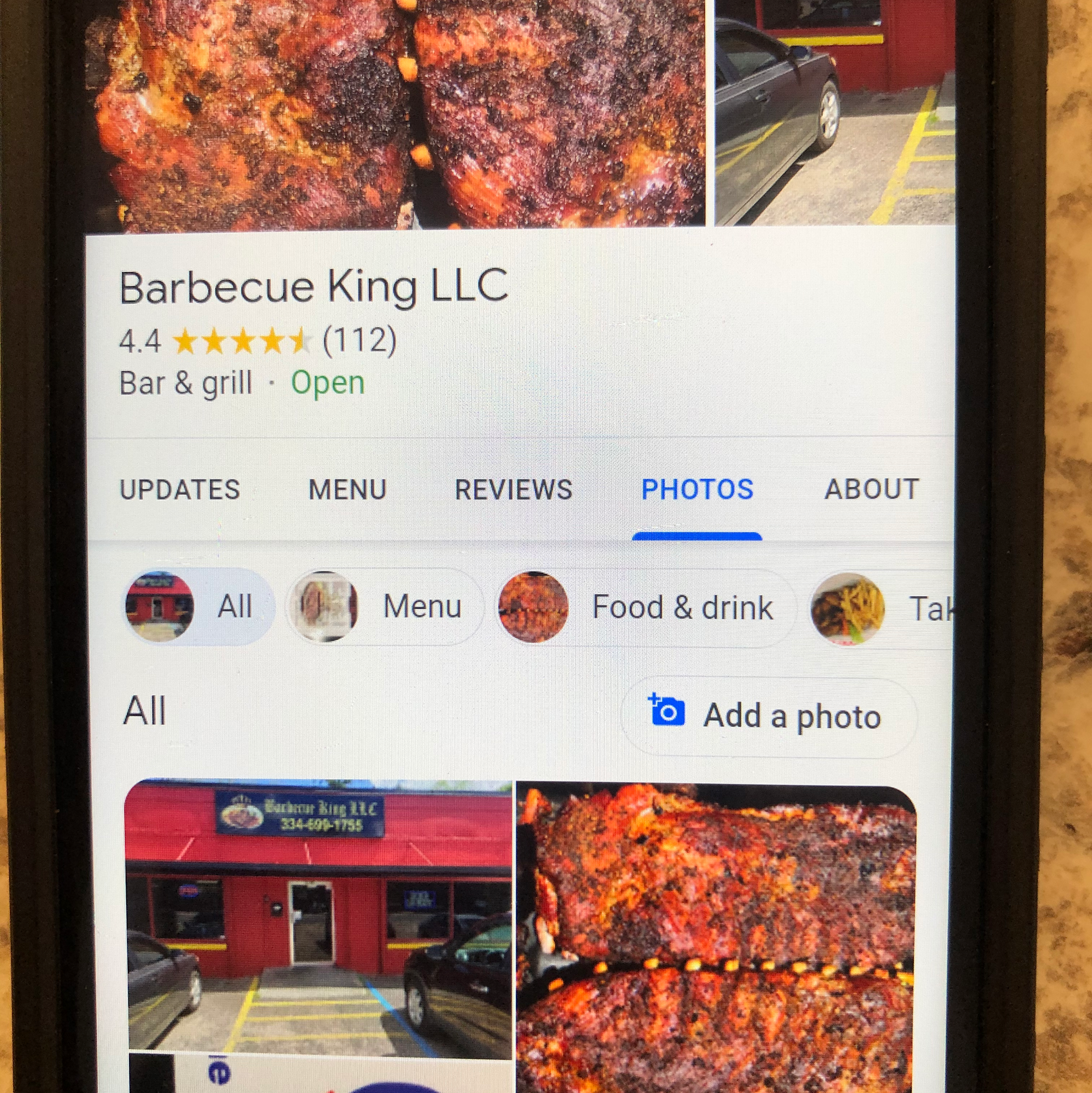1092x1093 pixels.
Task: View the header photo of the parked car
Action: click(x=834, y=113)
